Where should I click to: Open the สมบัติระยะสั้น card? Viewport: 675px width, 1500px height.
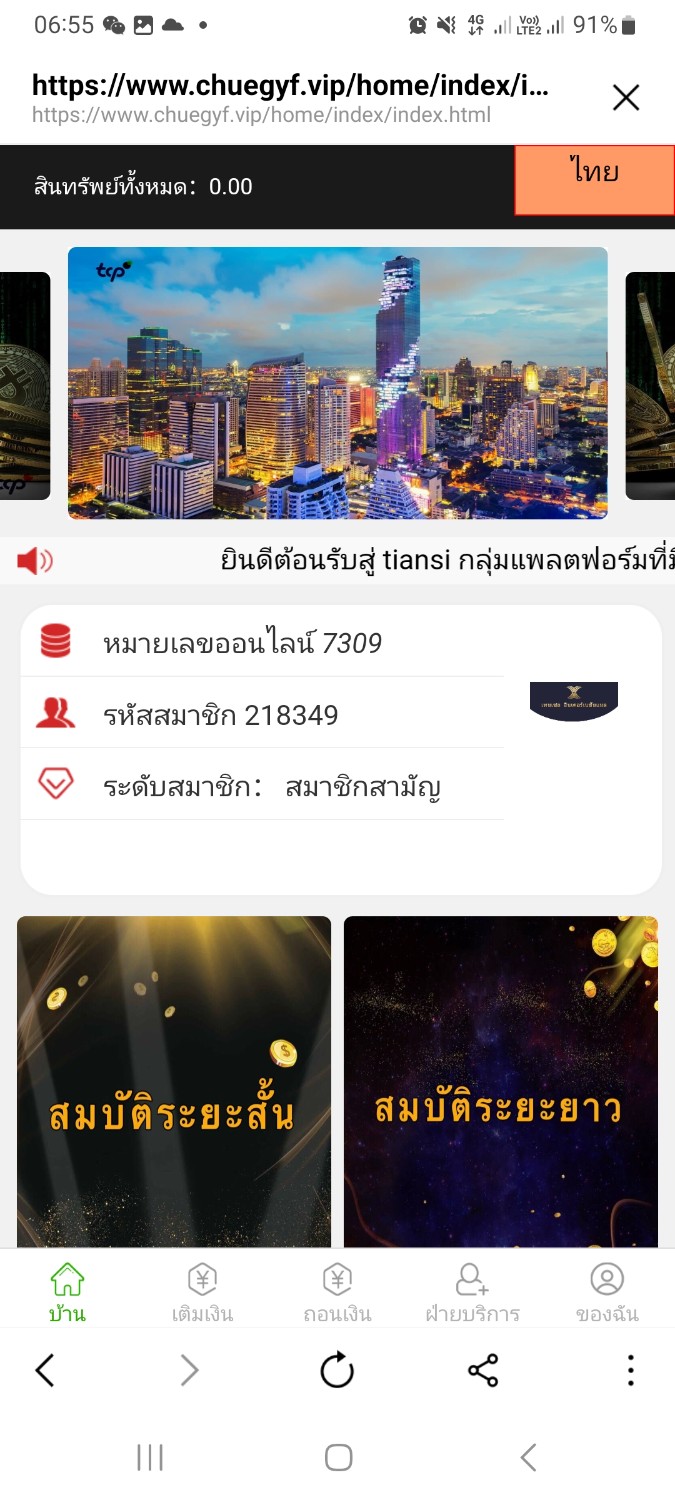pos(174,1082)
